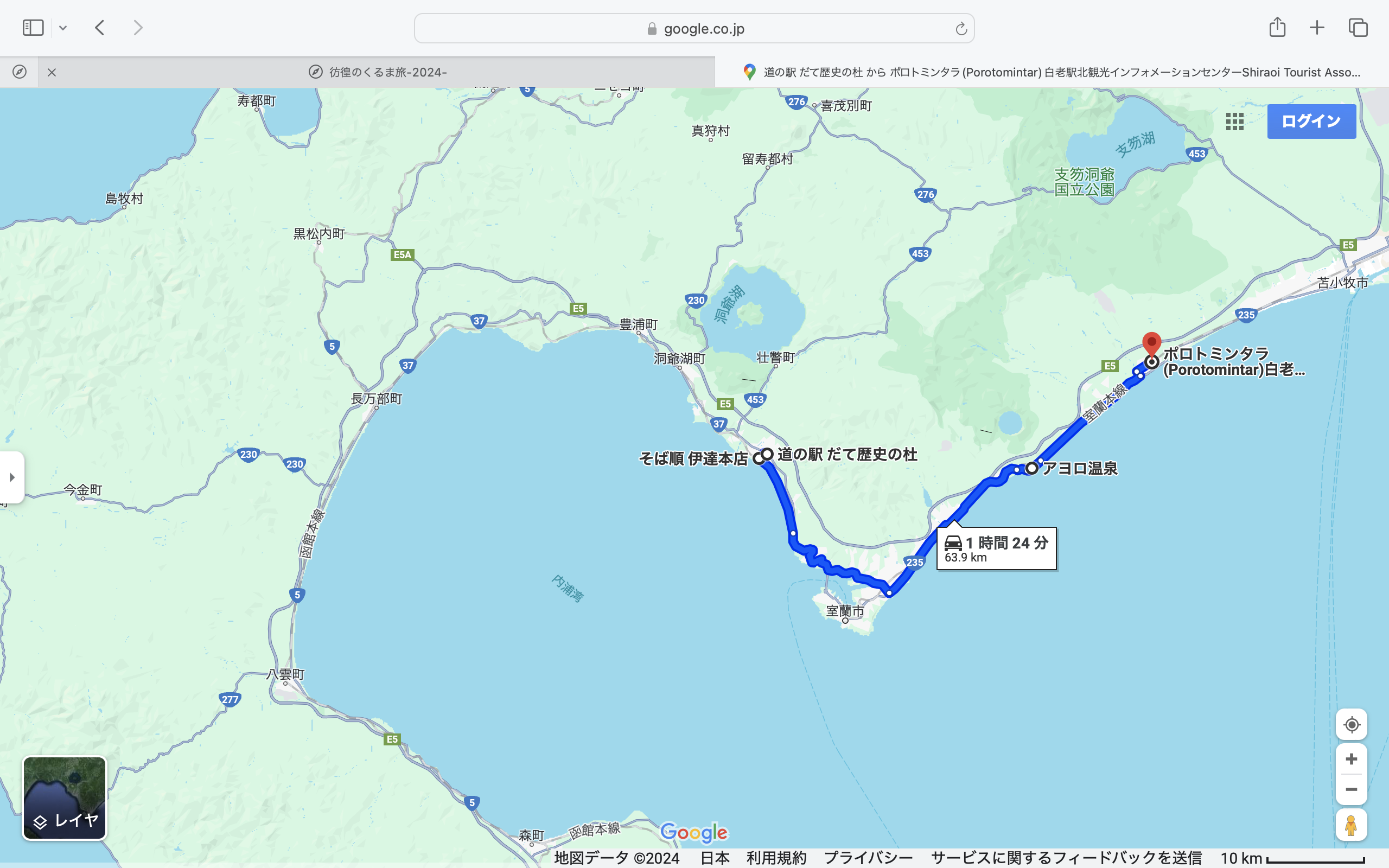Open the プライバシー link

click(x=868, y=858)
